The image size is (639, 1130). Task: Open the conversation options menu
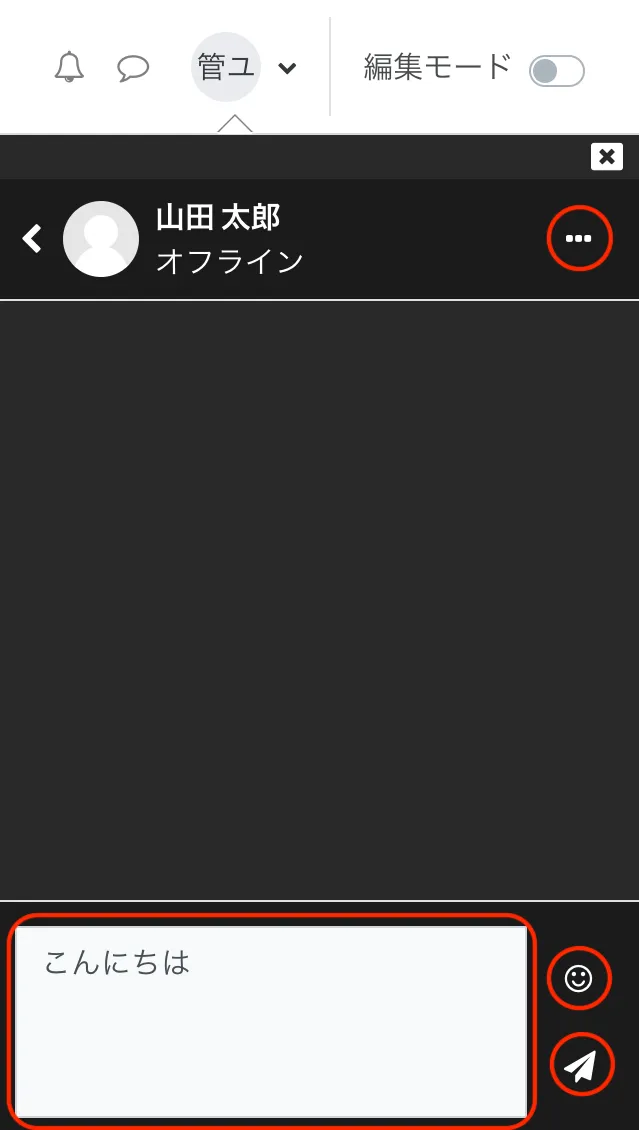(x=579, y=238)
